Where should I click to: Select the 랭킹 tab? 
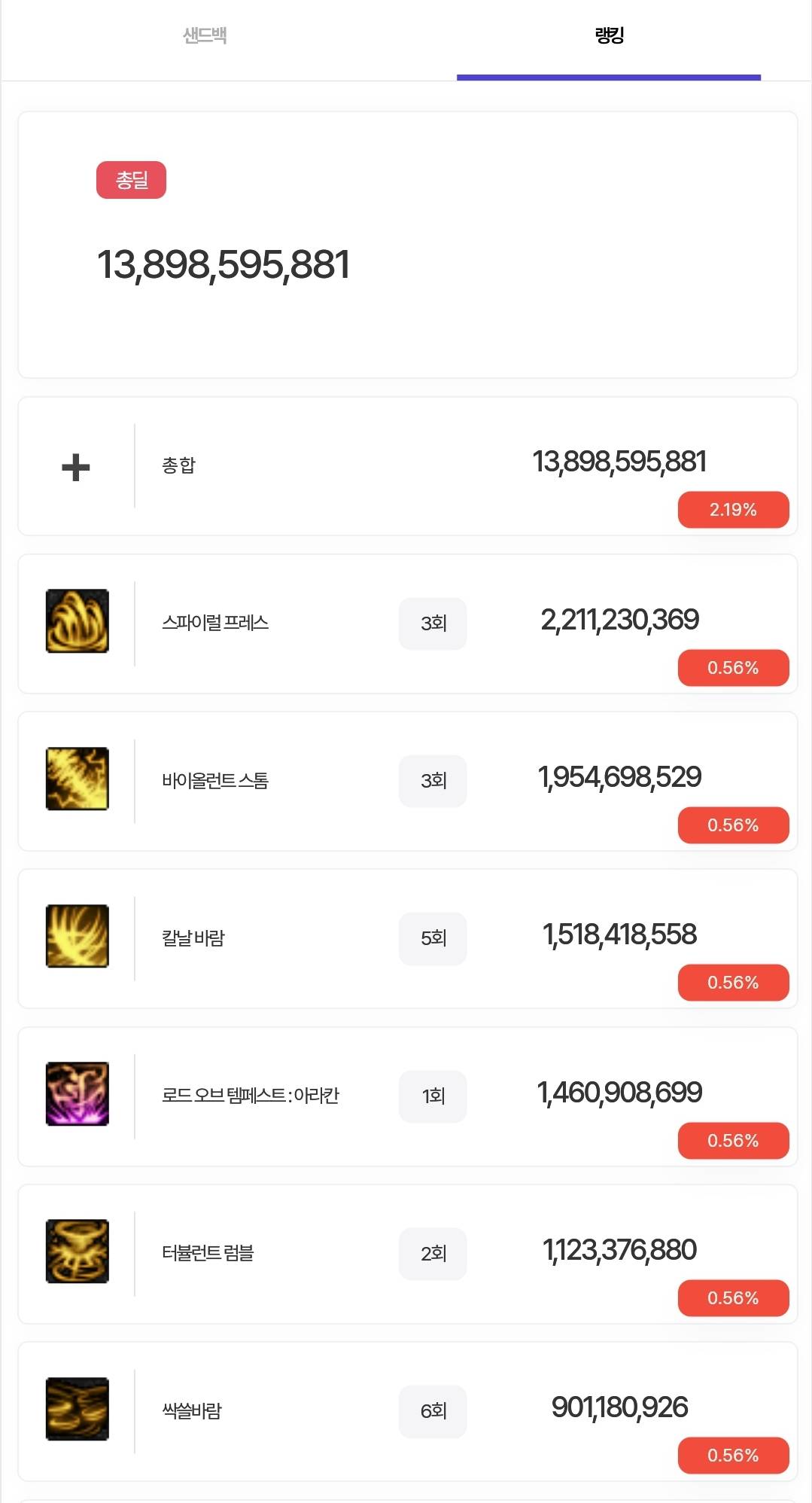[x=609, y=35]
